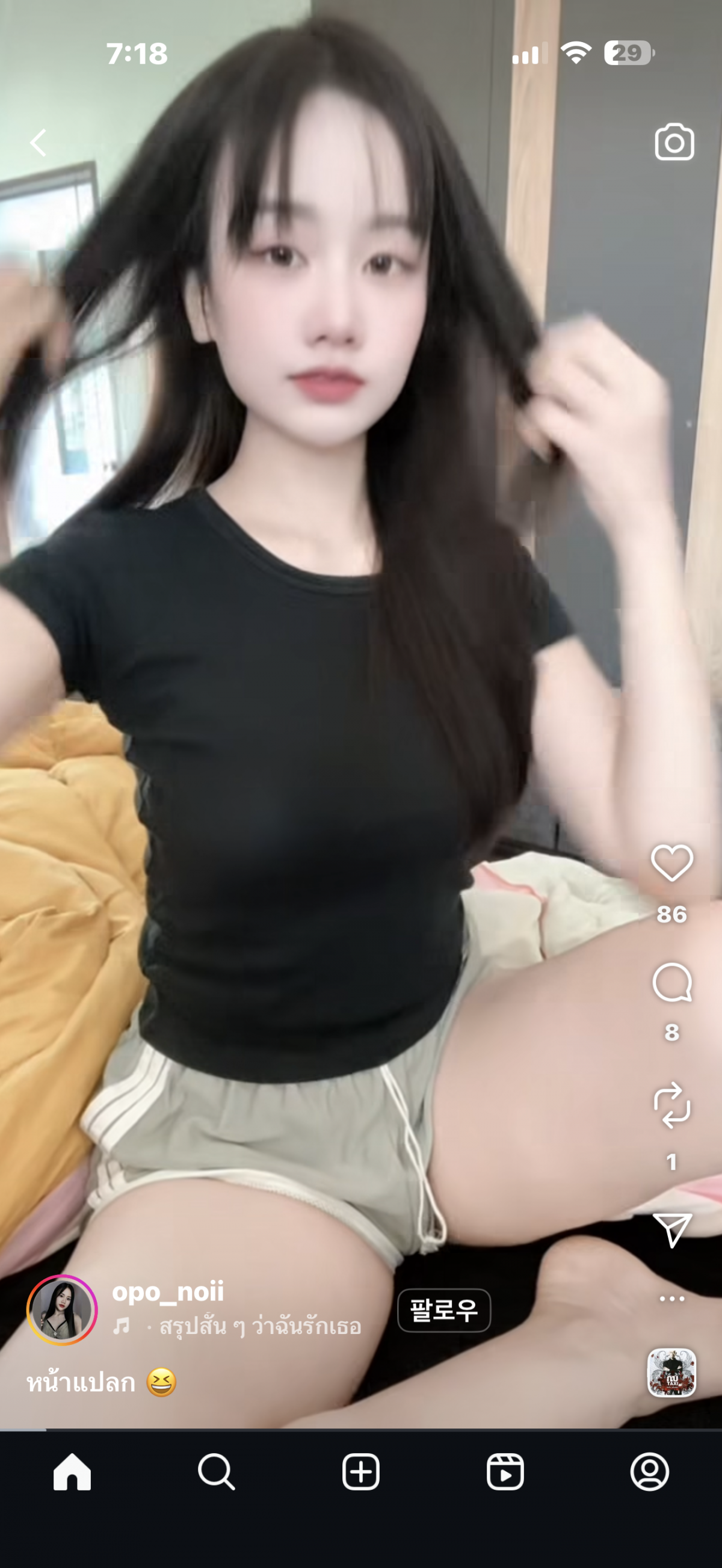The image size is (722, 1568).
Task: Follow opo_noii with the 팔로우 button
Action: tap(444, 1310)
